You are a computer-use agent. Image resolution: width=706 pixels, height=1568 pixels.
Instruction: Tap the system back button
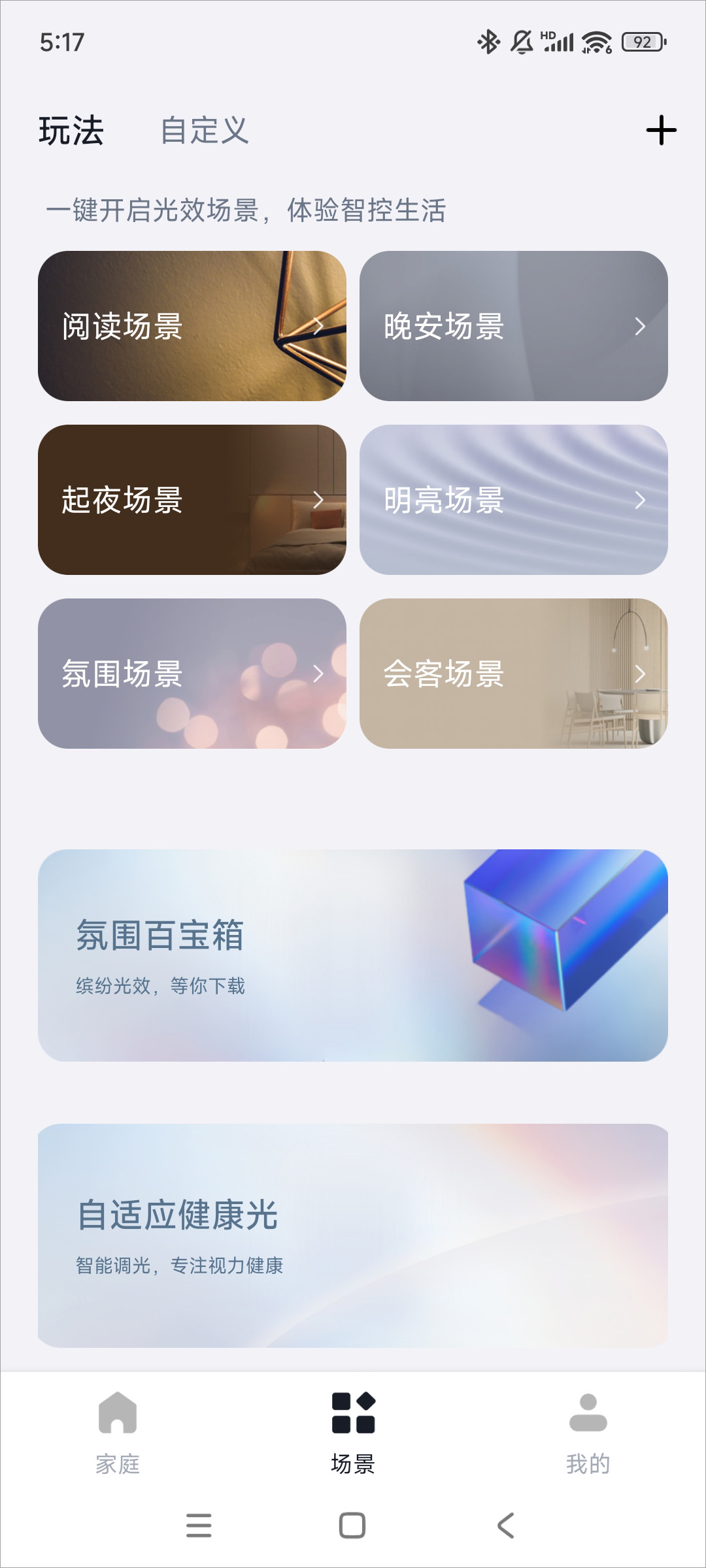[x=506, y=1526]
